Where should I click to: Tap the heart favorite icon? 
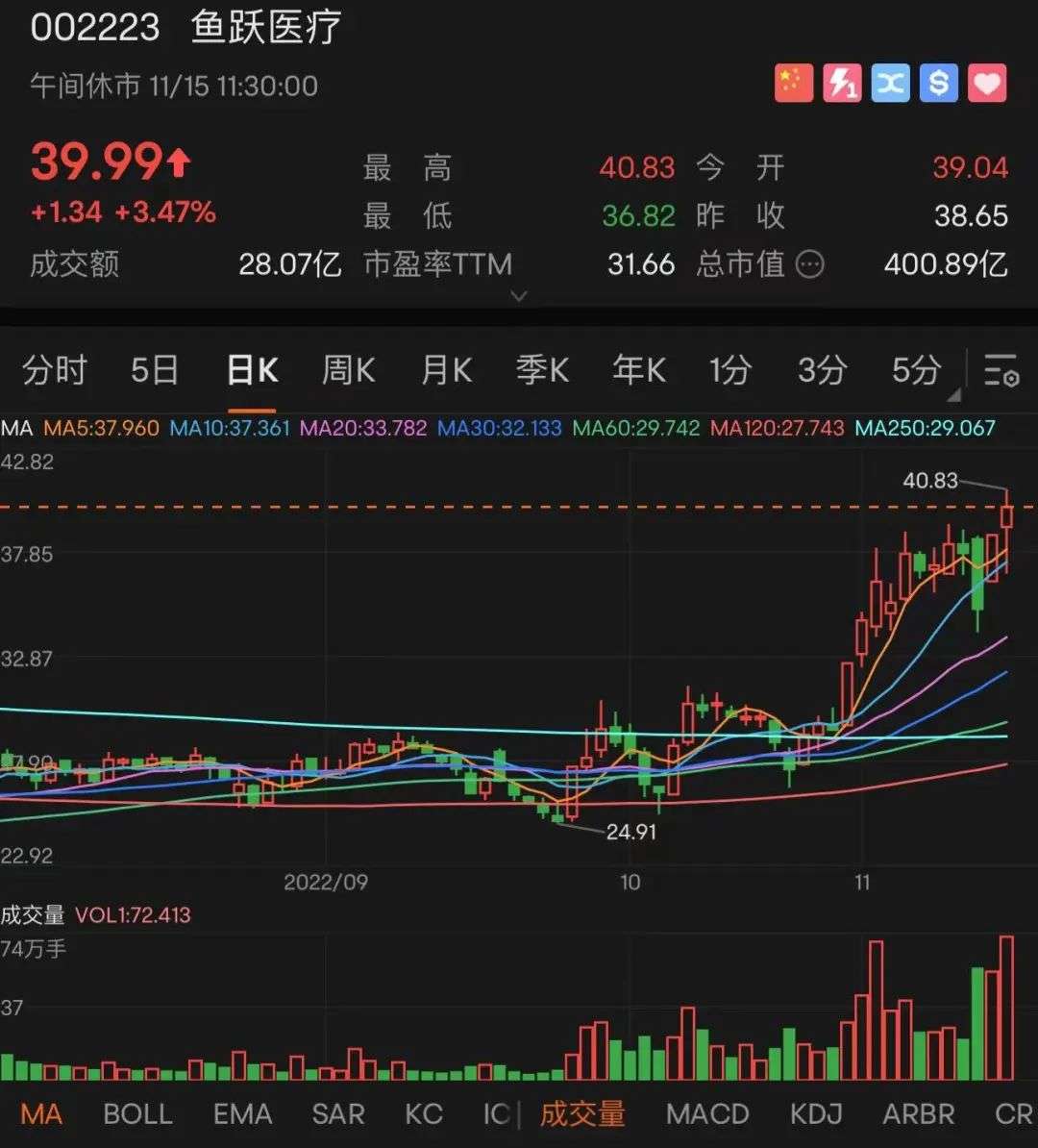click(986, 84)
